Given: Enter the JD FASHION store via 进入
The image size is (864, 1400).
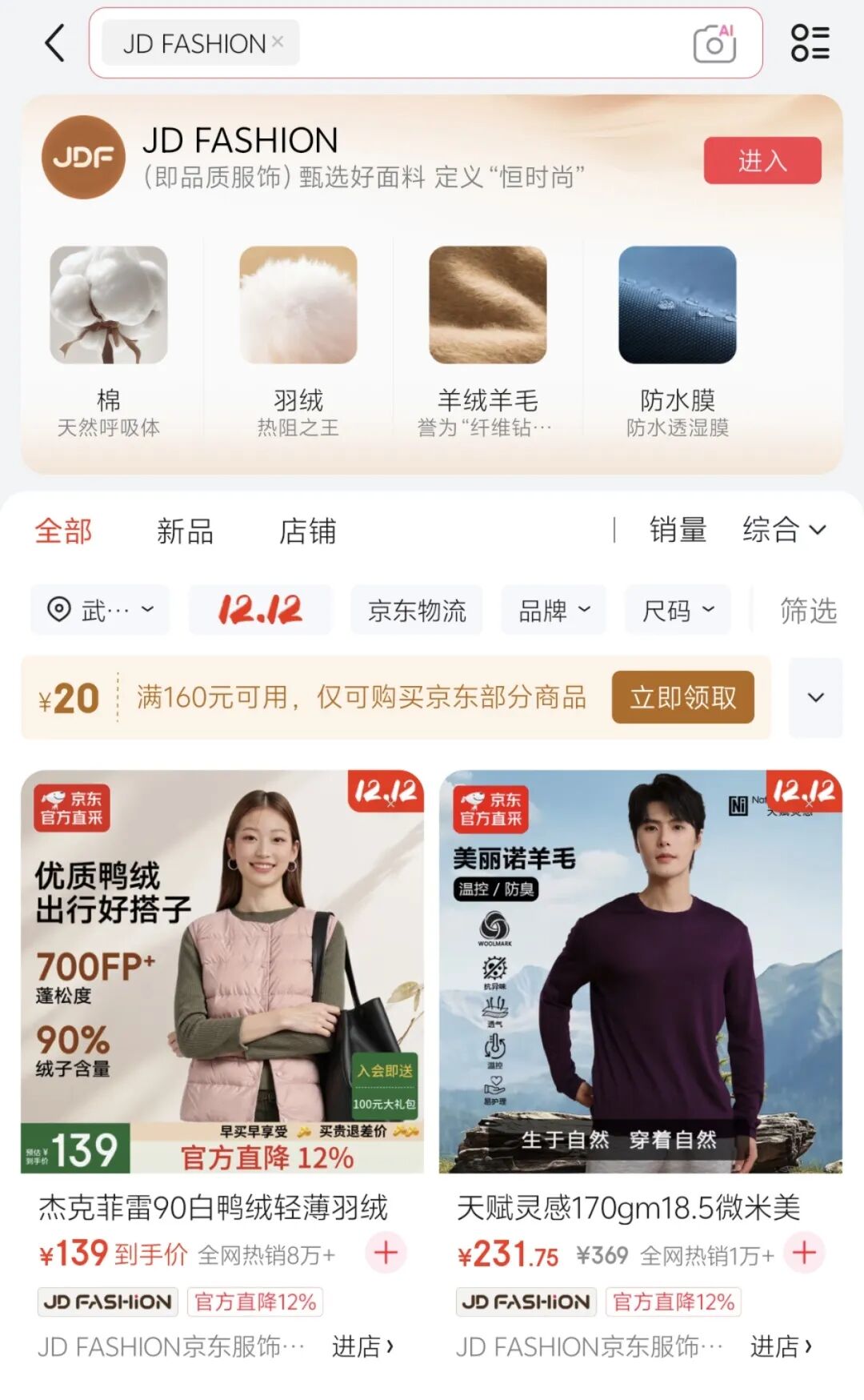Looking at the screenshot, I should (x=762, y=161).
